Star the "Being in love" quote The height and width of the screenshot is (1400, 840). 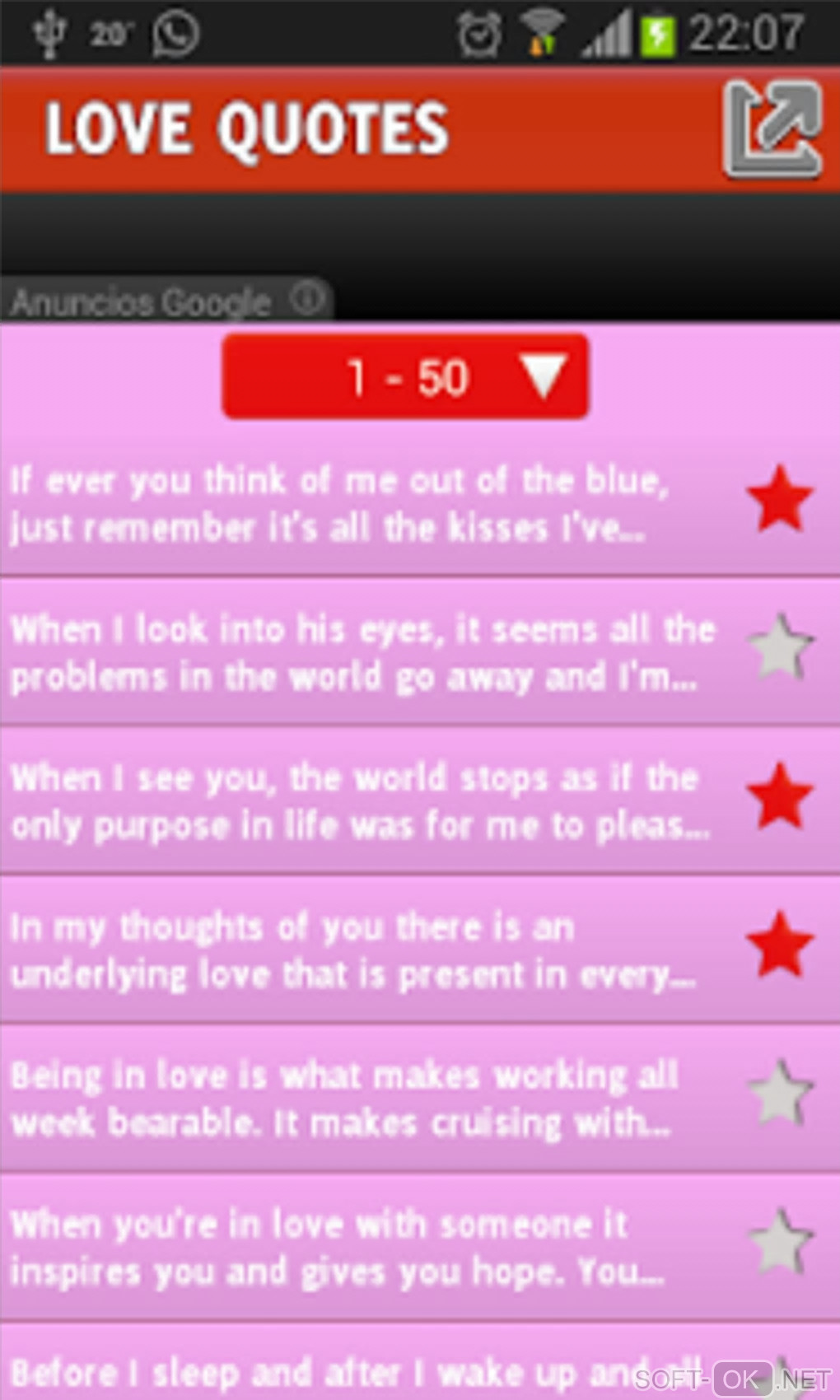[x=779, y=1094]
